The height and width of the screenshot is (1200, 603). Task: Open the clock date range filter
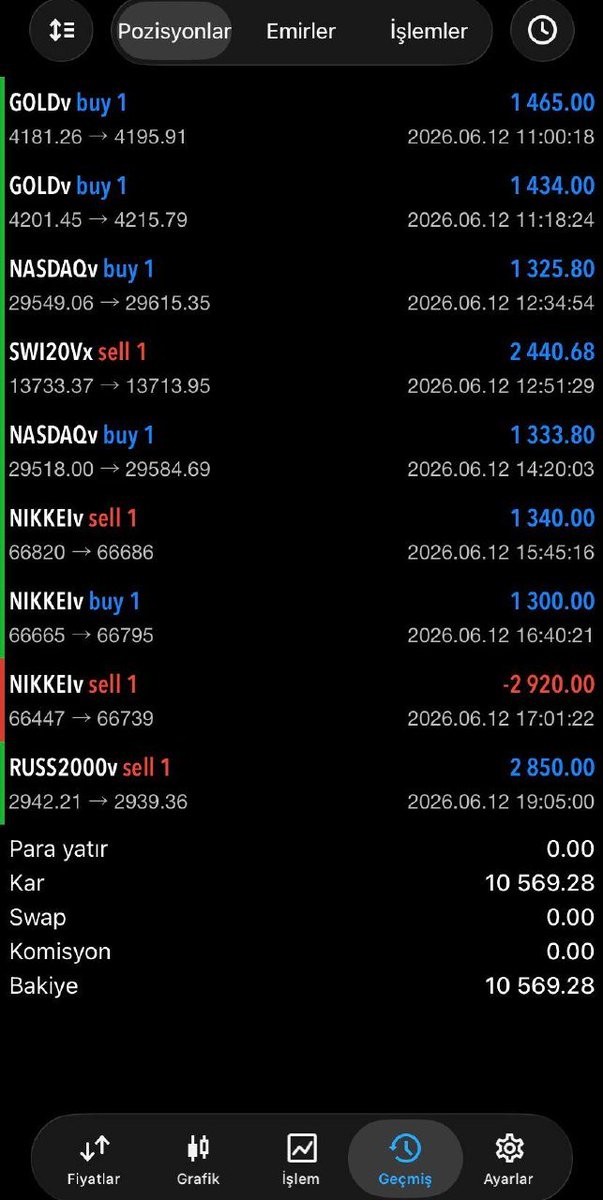541,31
